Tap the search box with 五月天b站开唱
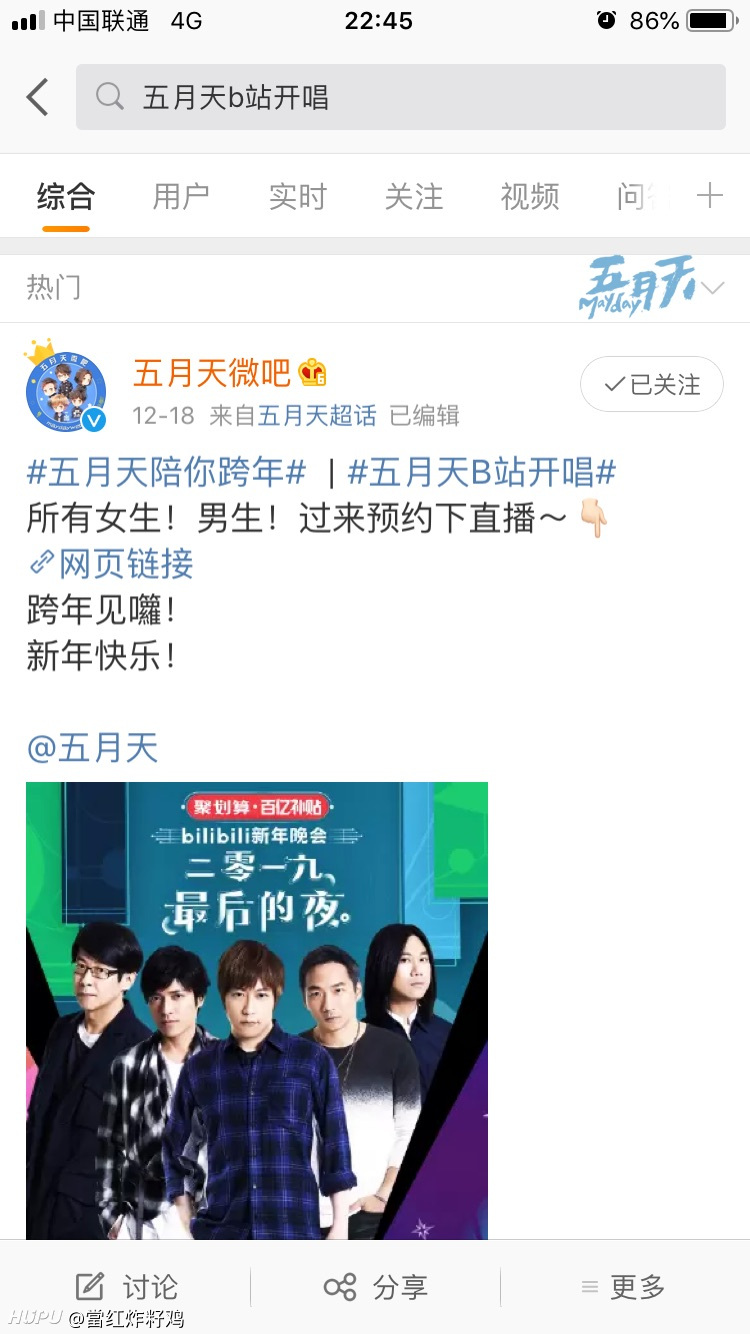The image size is (750, 1334). pyautogui.click(x=400, y=97)
